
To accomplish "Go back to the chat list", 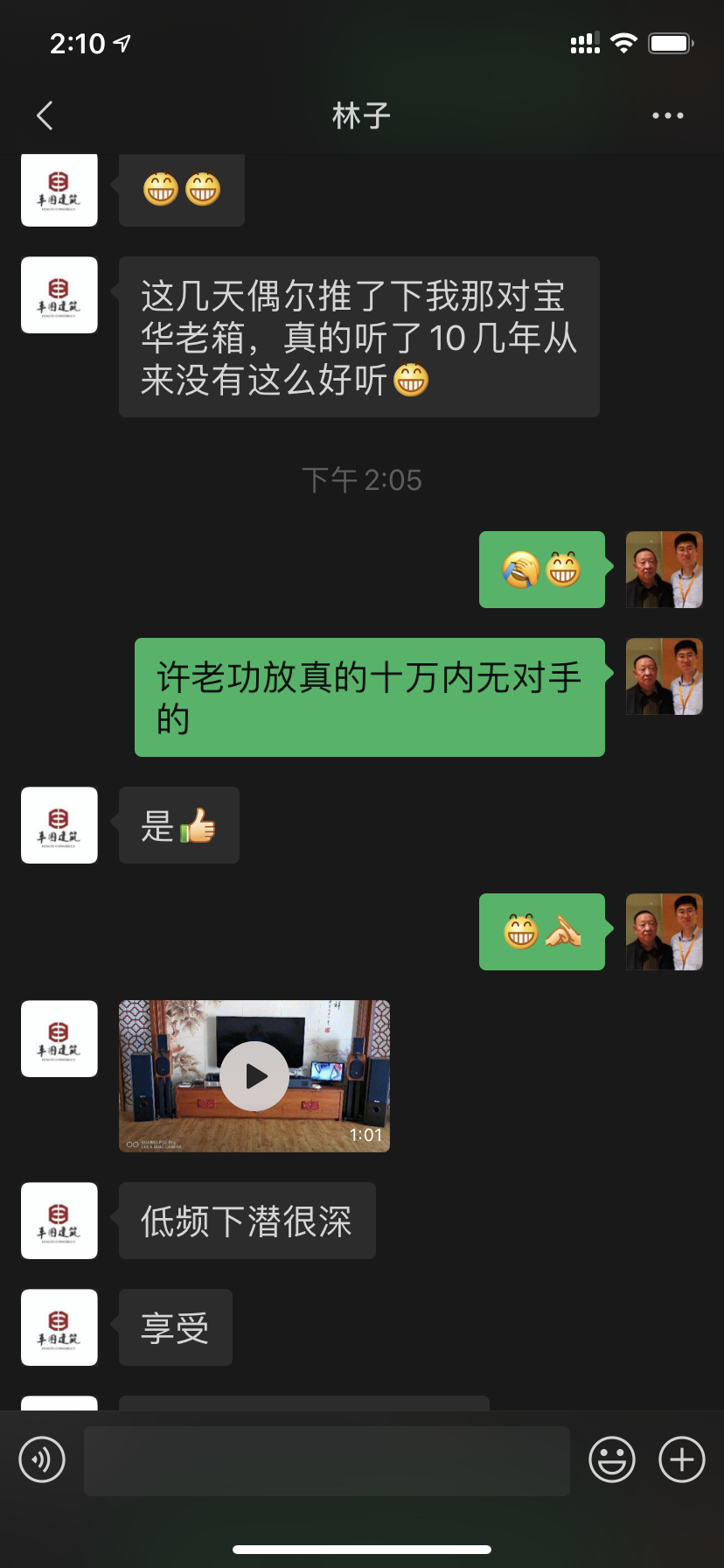I will [45, 115].
